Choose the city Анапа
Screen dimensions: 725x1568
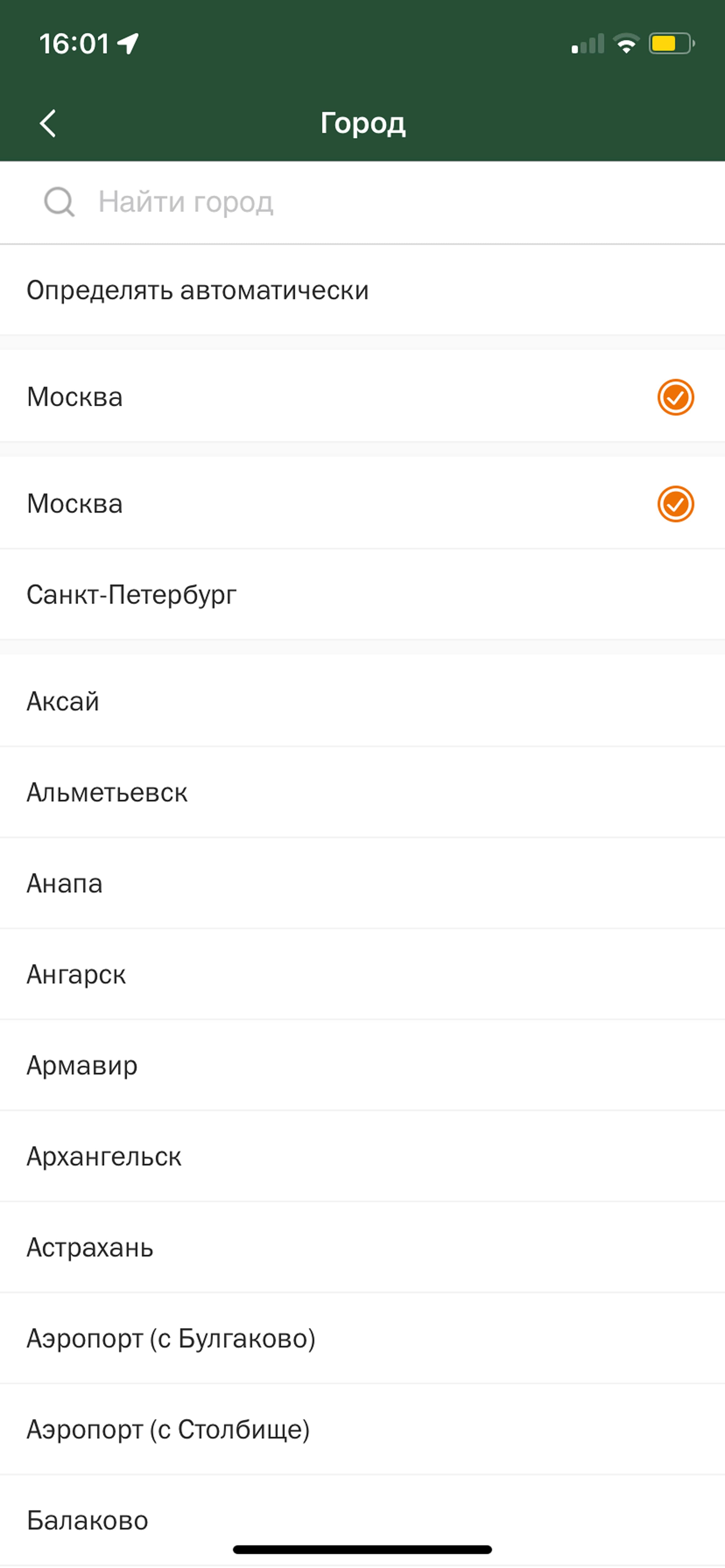(x=362, y=883)
